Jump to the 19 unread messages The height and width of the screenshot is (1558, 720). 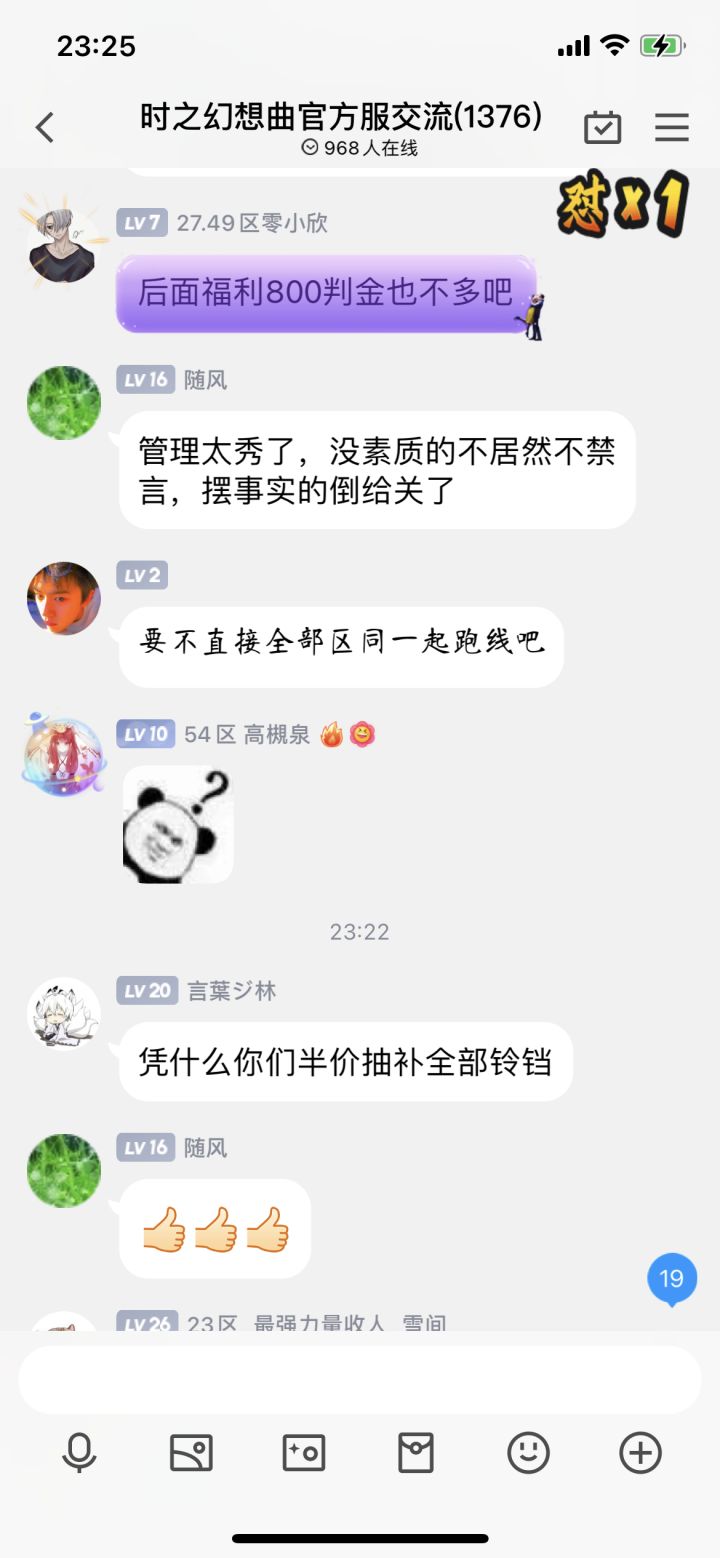click(x=672, y=1280)
